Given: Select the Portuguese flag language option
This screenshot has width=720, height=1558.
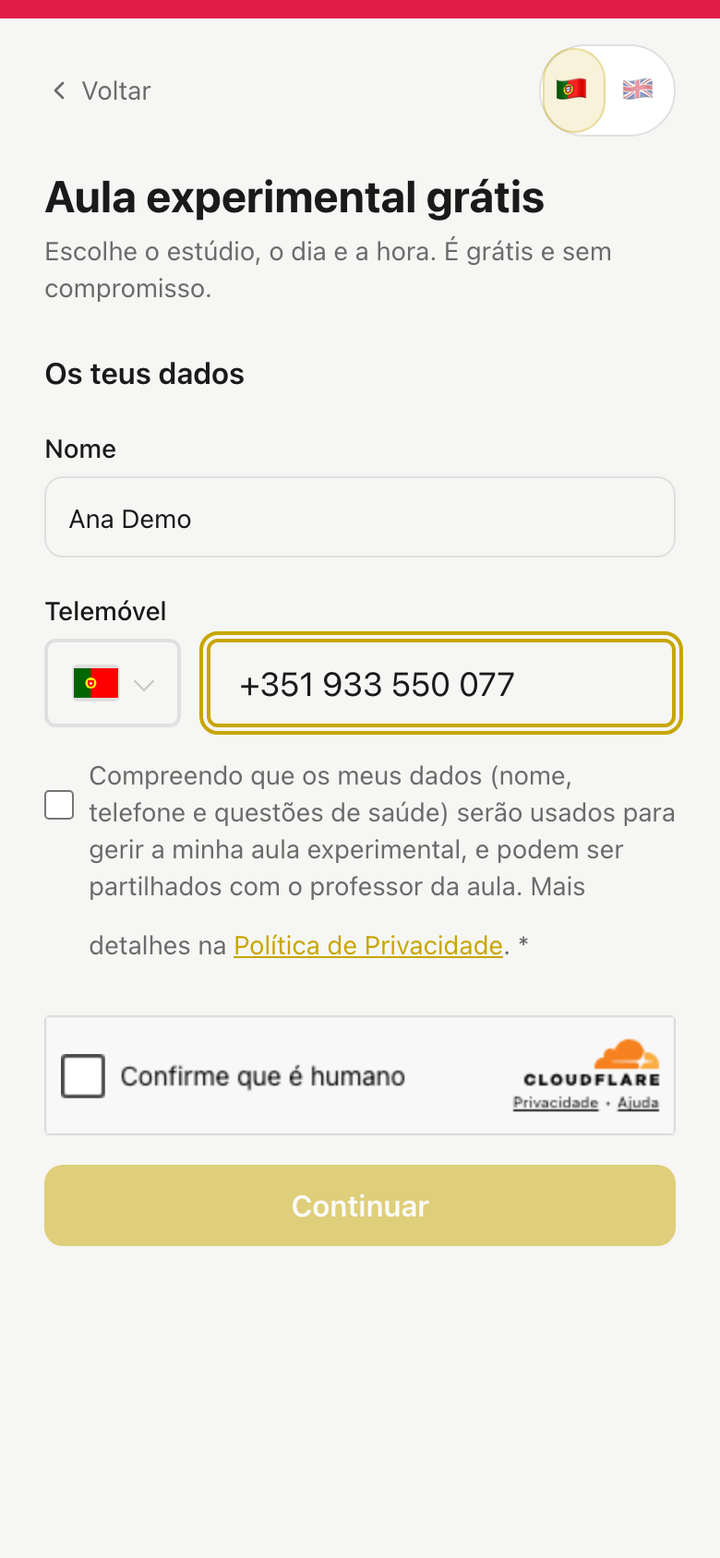Looking at the screenshot, I should [573, 90].
